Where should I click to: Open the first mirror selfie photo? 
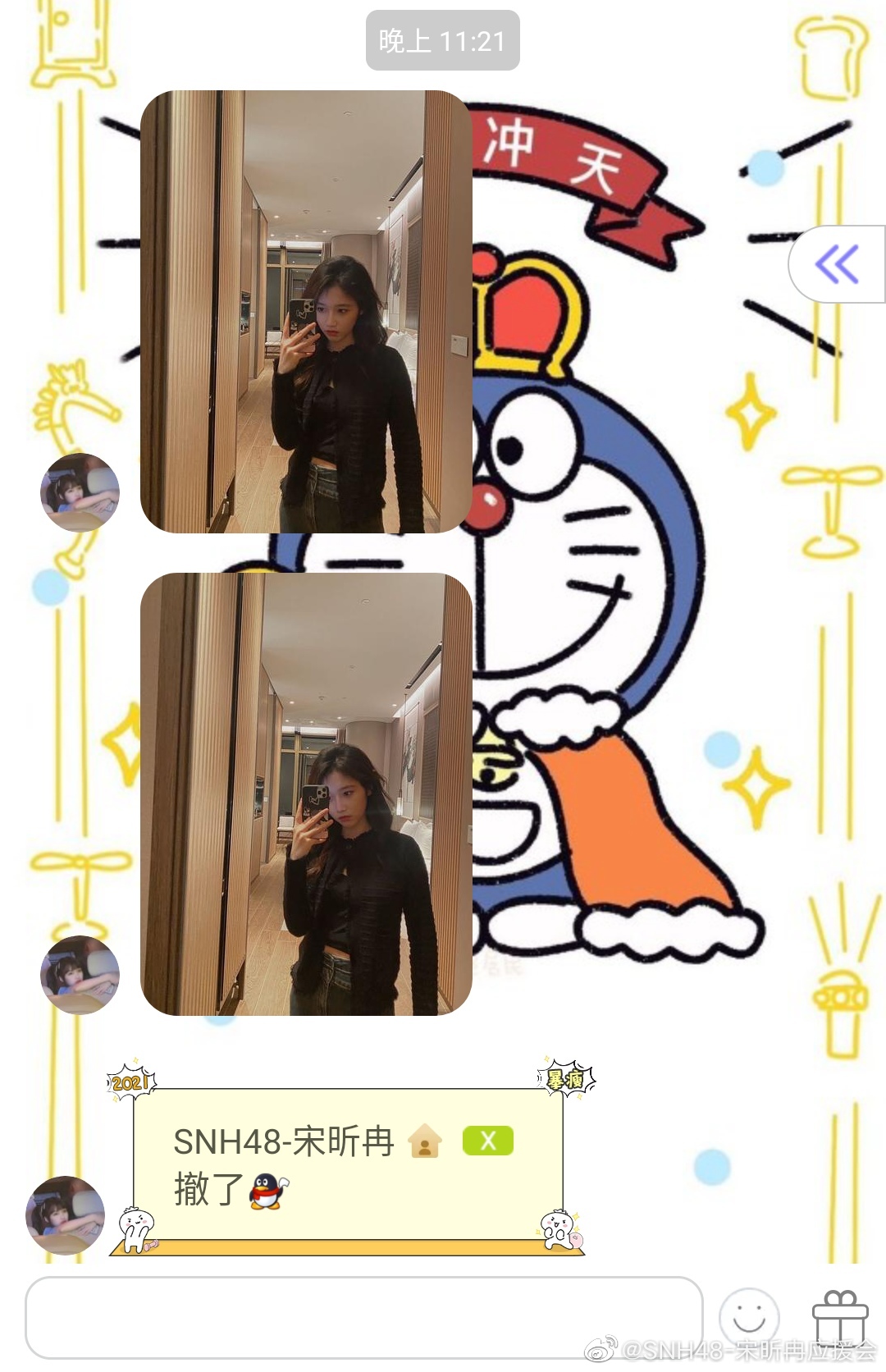pyautogui.click(x=306, y=312)
